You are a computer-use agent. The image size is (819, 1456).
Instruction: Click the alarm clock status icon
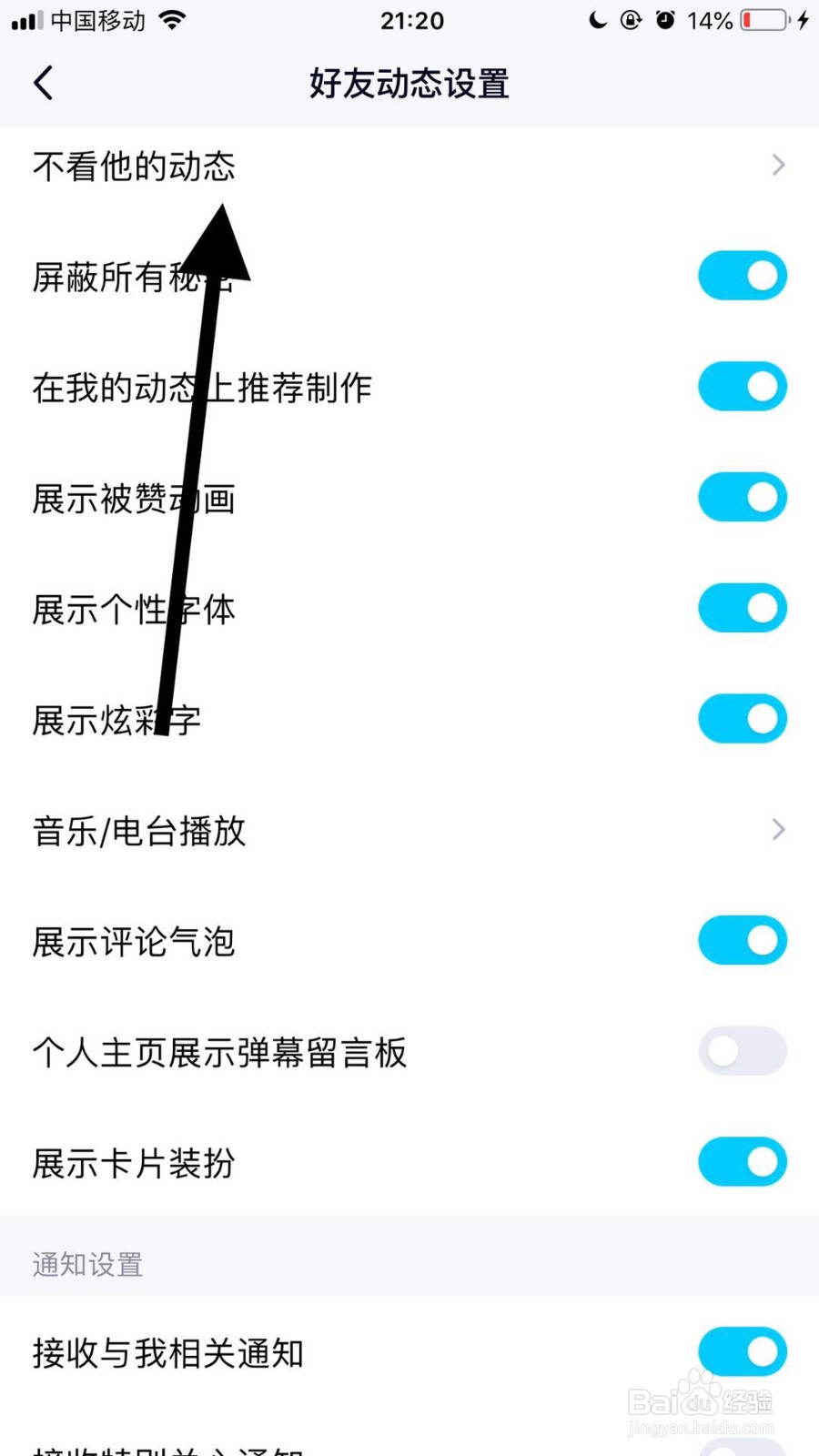663,20
